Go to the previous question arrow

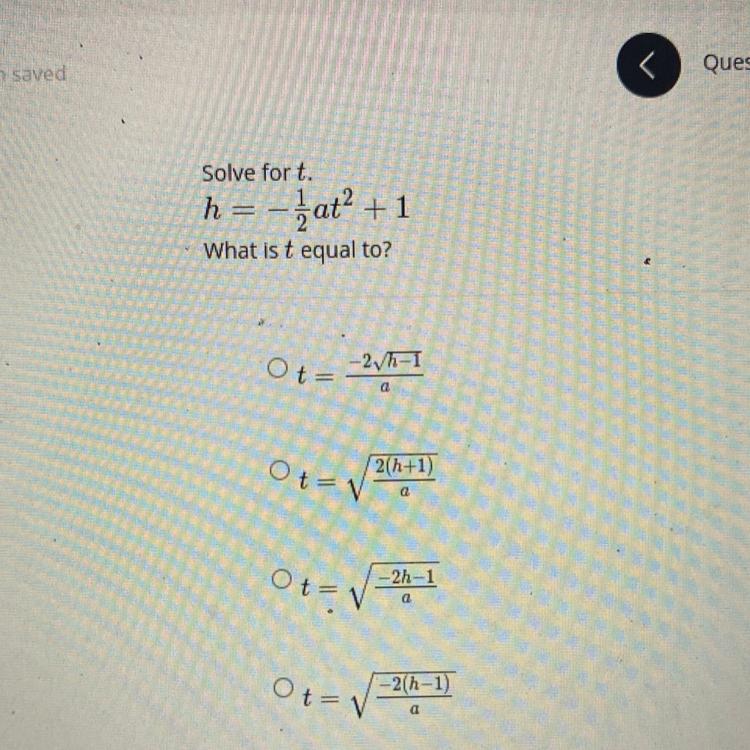point(649,66)
